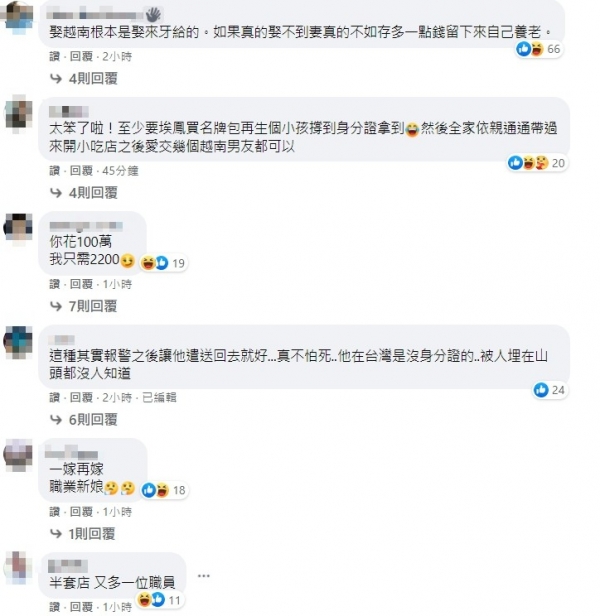This screenshot has width=600, height=616.
Task: Like the comment starting with 娶越南根本
Action: 55,57
